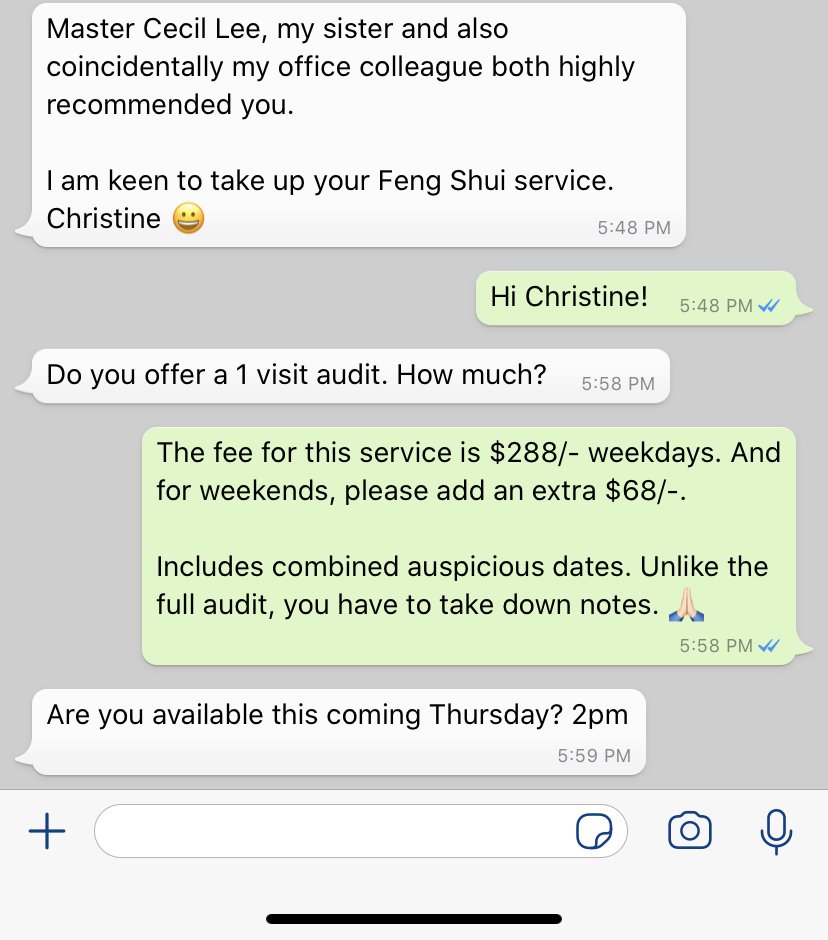Focus the message text field

(330, 831)
